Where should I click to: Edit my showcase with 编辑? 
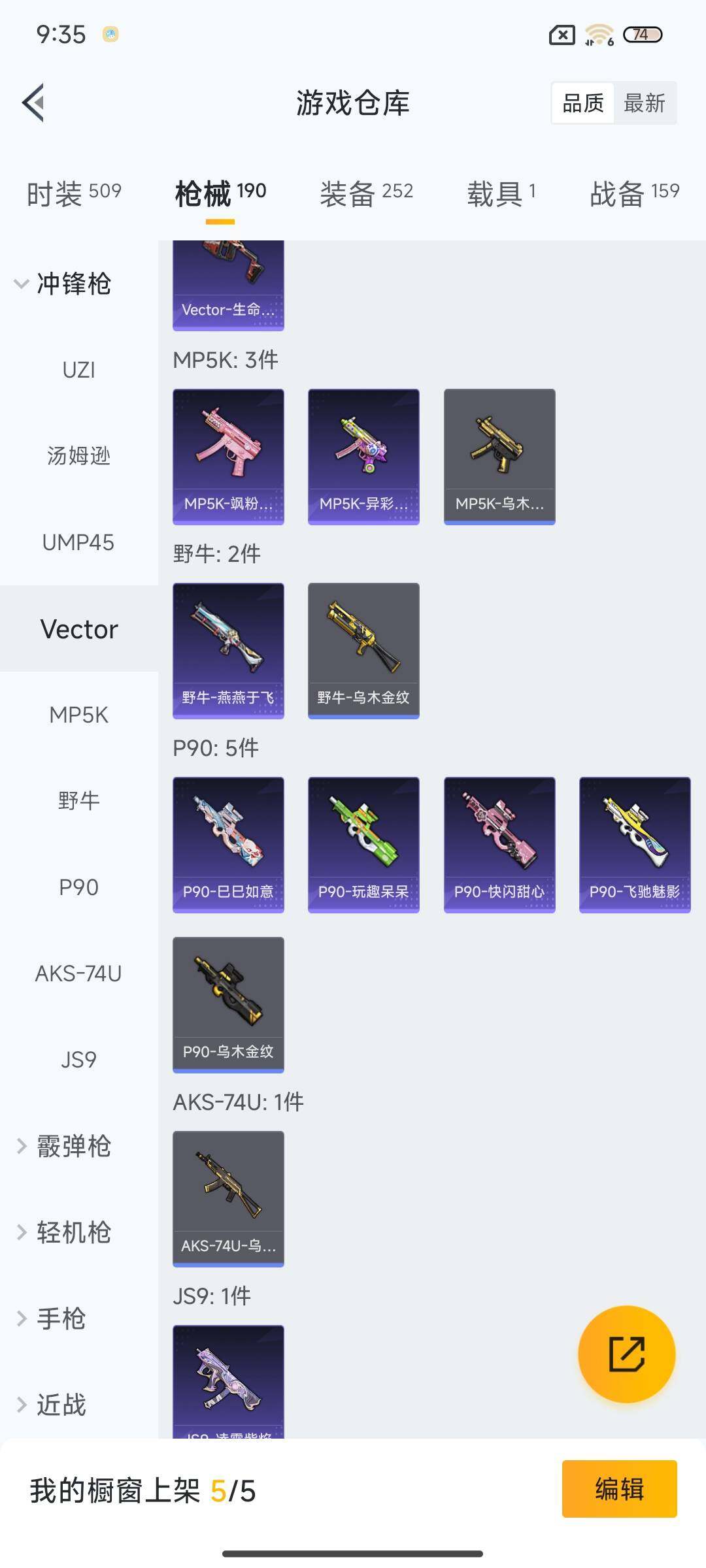[x=619, y=1489]
